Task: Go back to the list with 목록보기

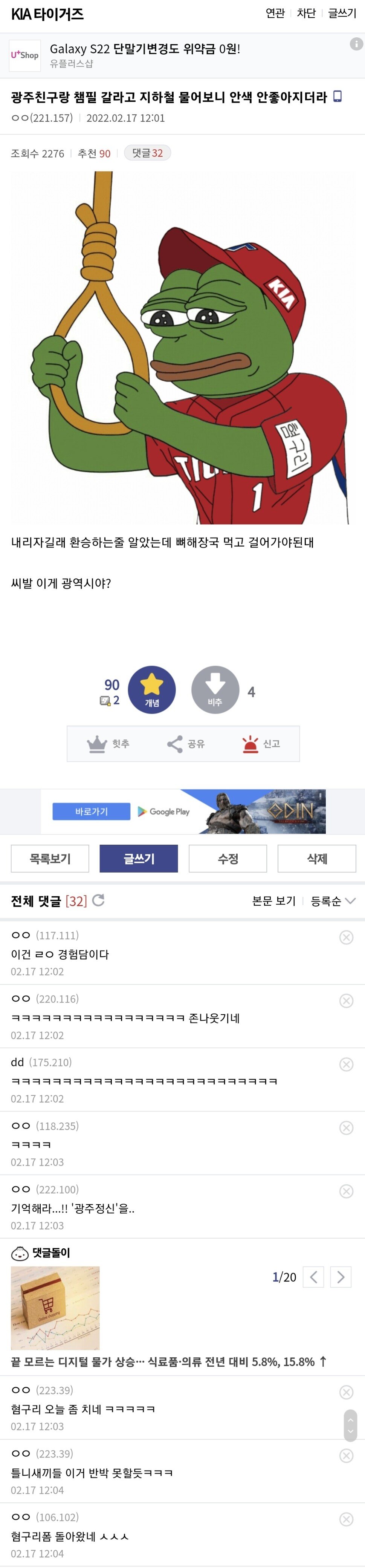Action: (x=50, y=858)
